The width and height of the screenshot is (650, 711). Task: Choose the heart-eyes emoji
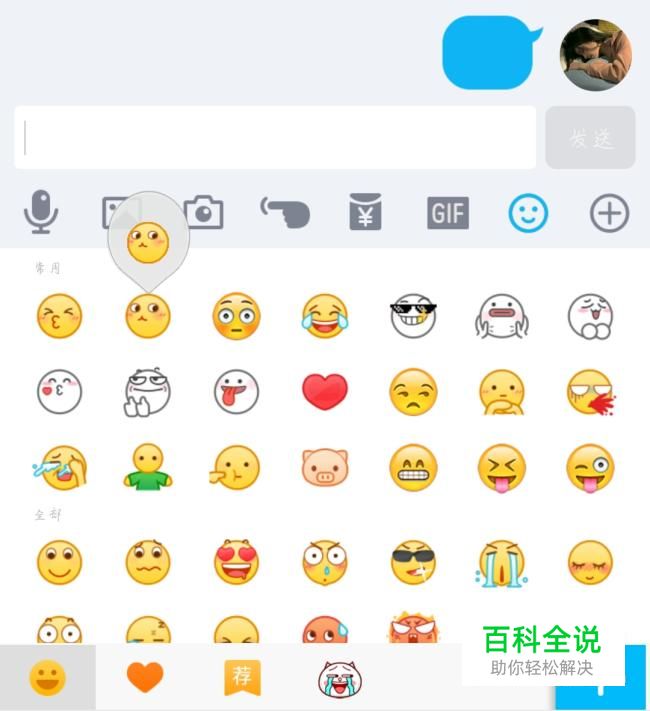coord(236,562)
